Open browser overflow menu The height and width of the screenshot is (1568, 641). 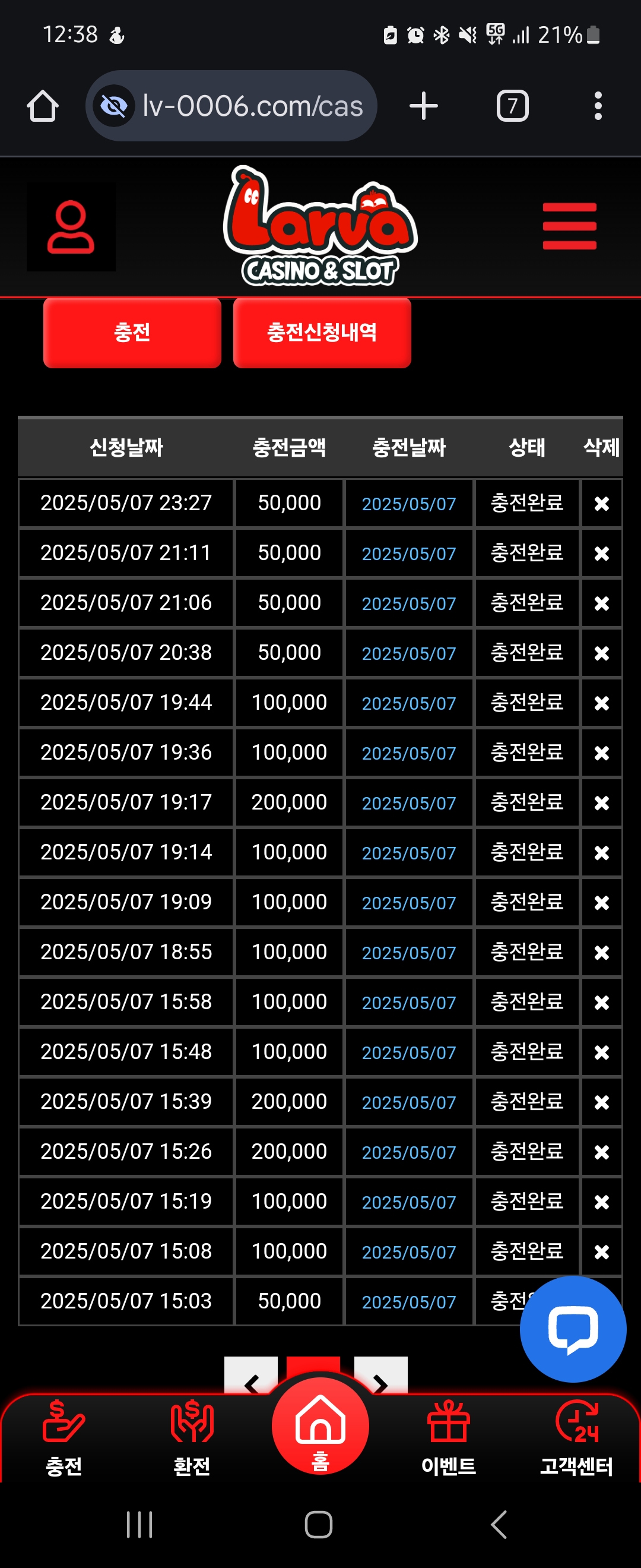click(598, 106)
